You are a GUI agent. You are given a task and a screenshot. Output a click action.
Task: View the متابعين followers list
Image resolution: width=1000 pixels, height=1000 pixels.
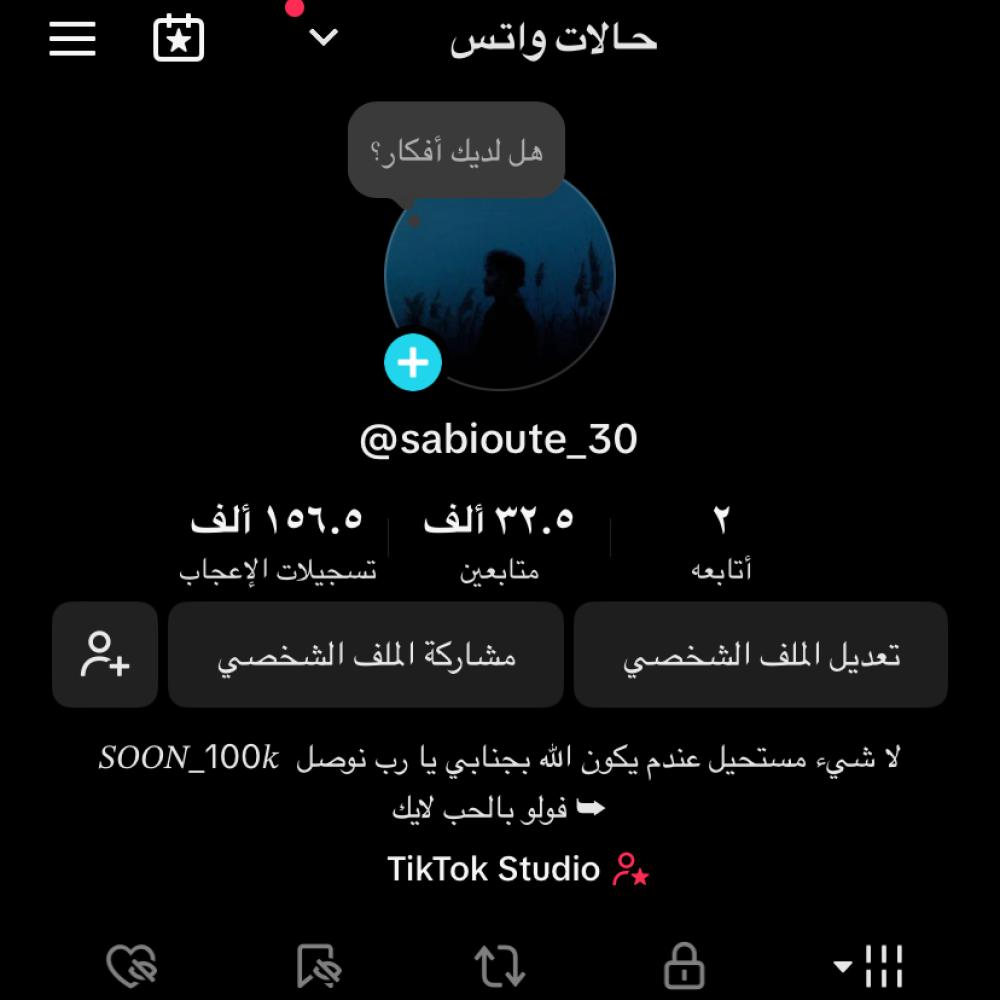[499, 542]
